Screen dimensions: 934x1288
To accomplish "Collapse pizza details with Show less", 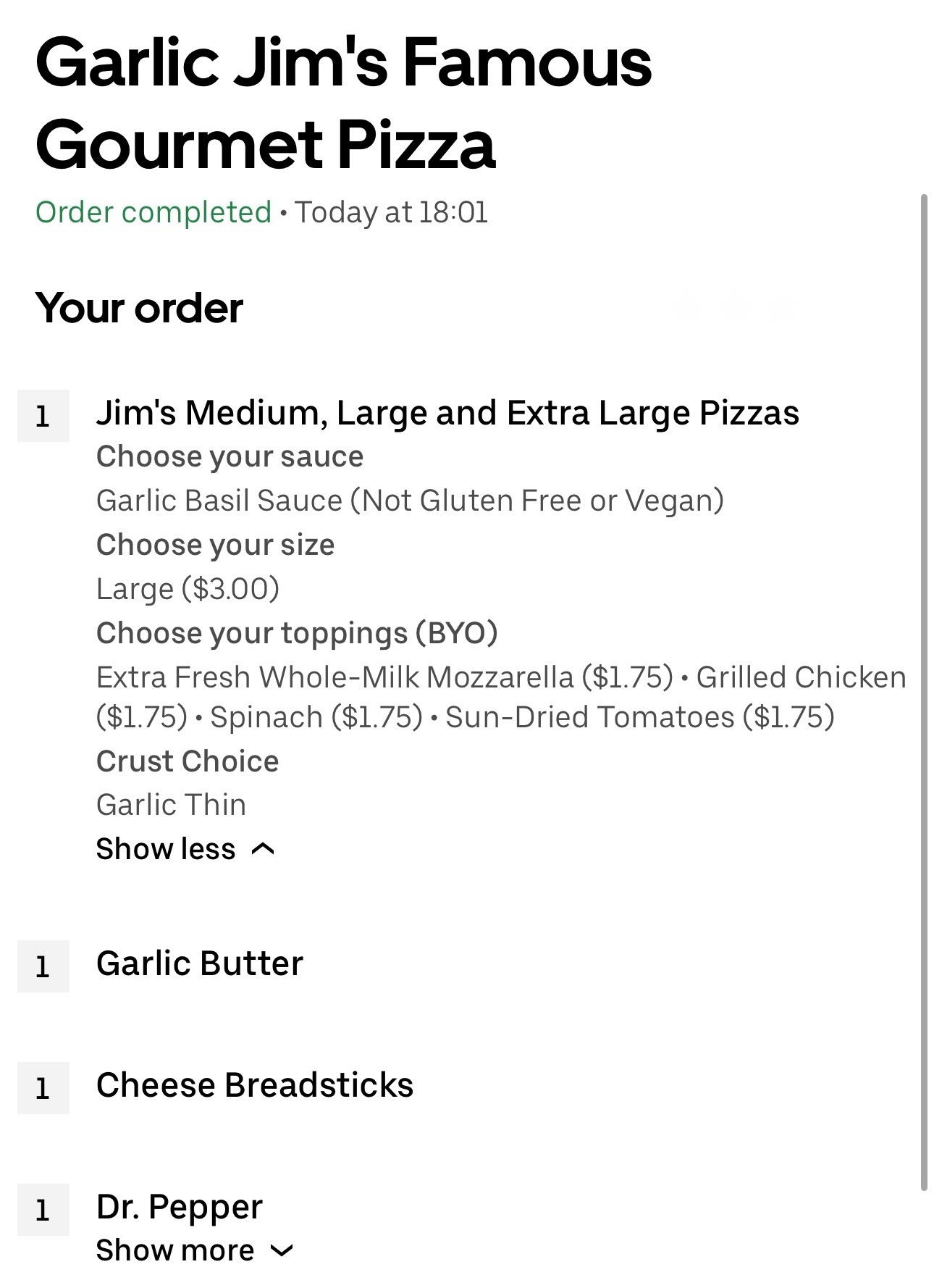I will tap(185, 849).
